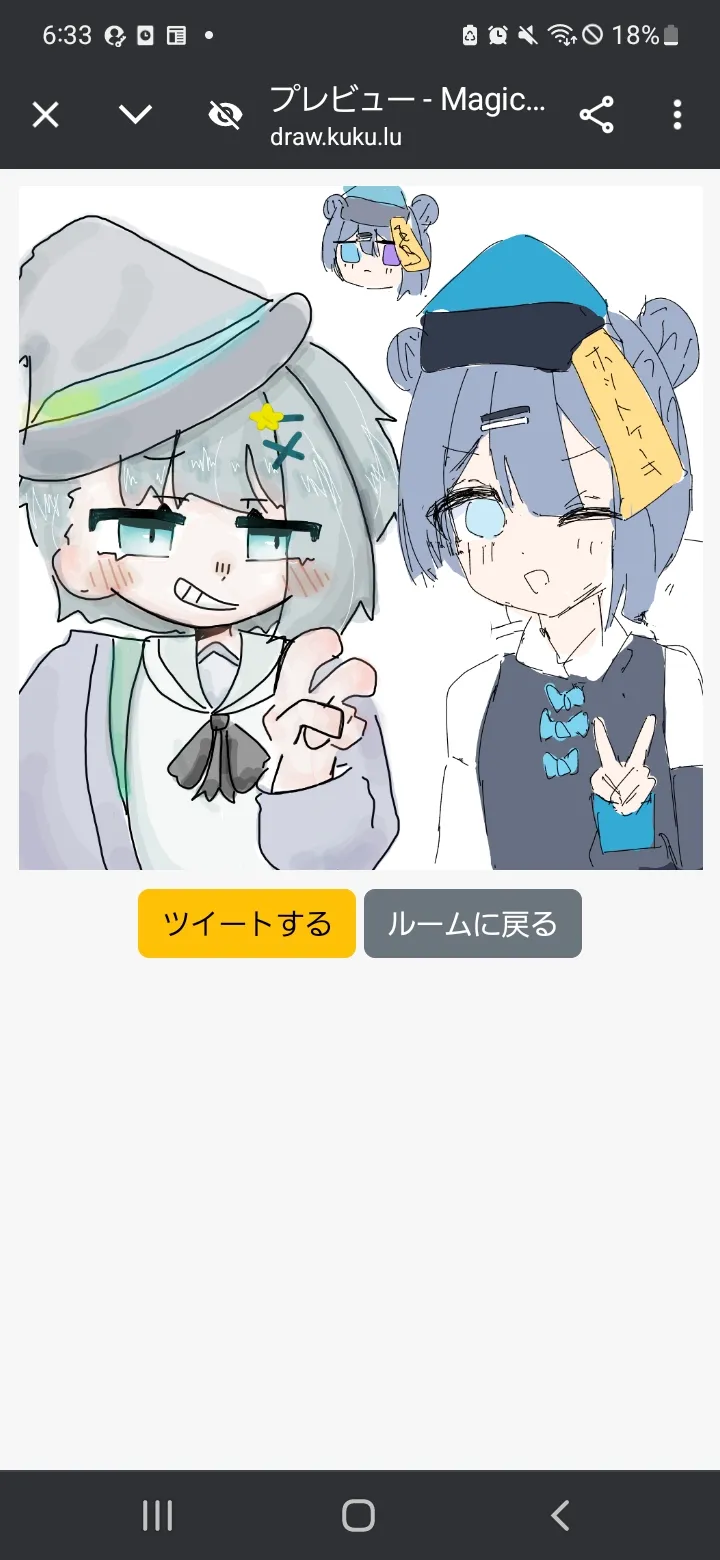
Task: Minimize the tab with the down chevron
Action: pyautogui.click(x=135, y=115)
